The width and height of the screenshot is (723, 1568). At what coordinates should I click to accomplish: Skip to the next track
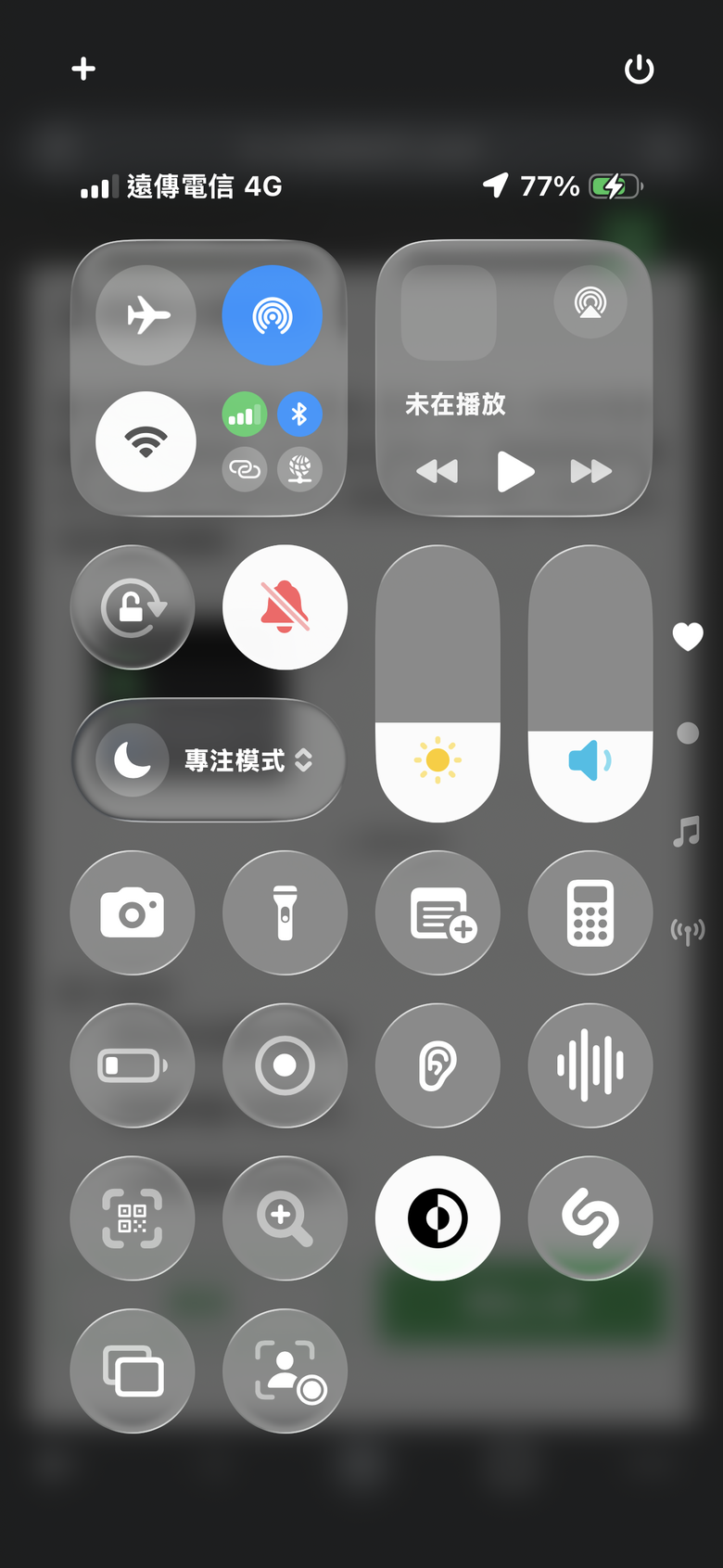[x=590, y=471]
